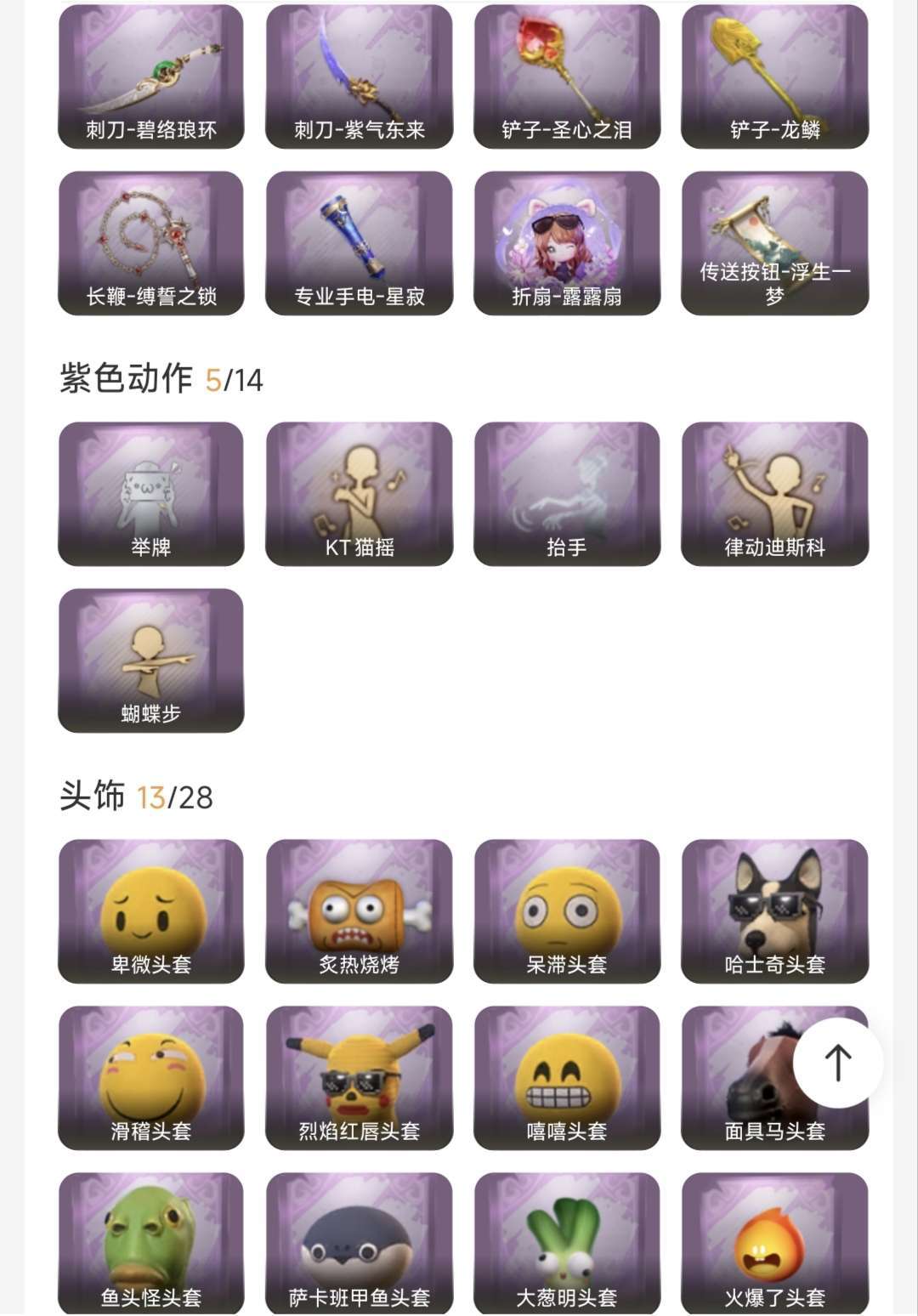This screenshot has height=1316, width=918.
Task: Select the 蝴蝶步 action
Action: click(151, 661)
